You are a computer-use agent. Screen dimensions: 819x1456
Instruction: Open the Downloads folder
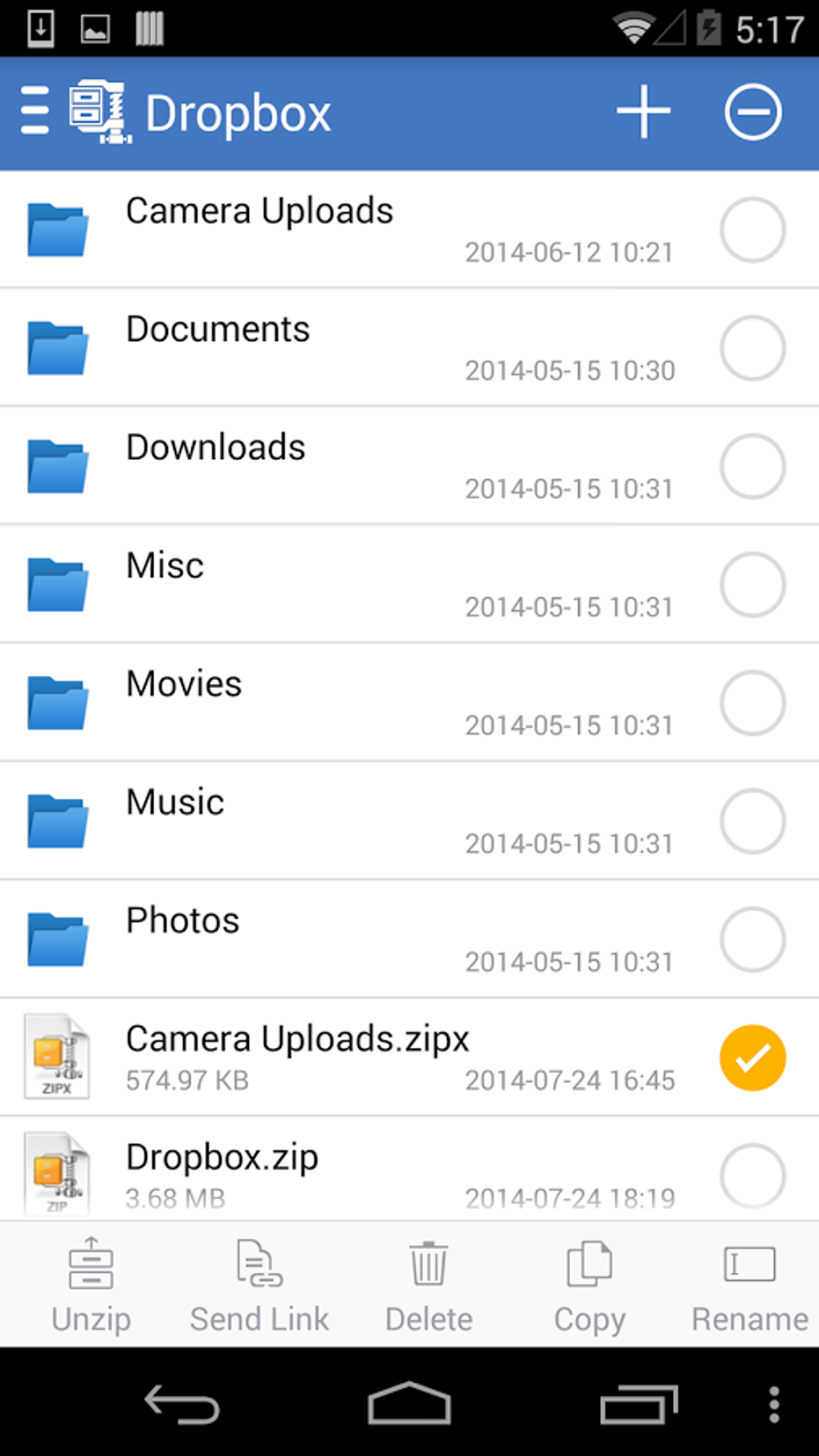(216, 448)
